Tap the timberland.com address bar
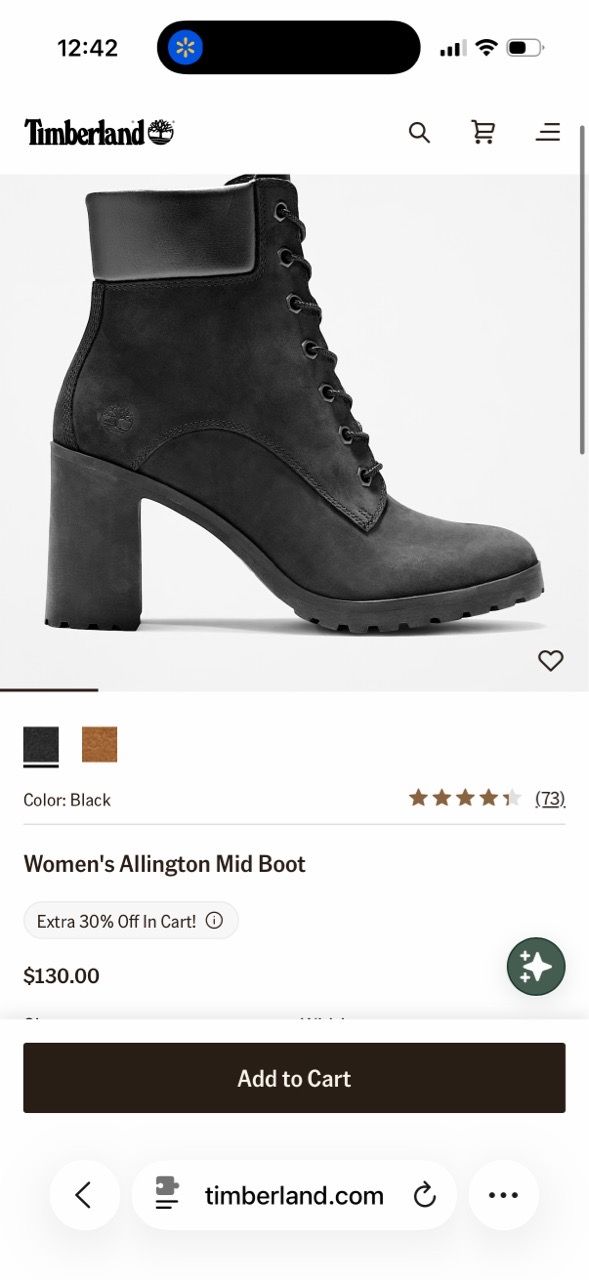This screenshot has height=1280, width=589. (294, 1195)
